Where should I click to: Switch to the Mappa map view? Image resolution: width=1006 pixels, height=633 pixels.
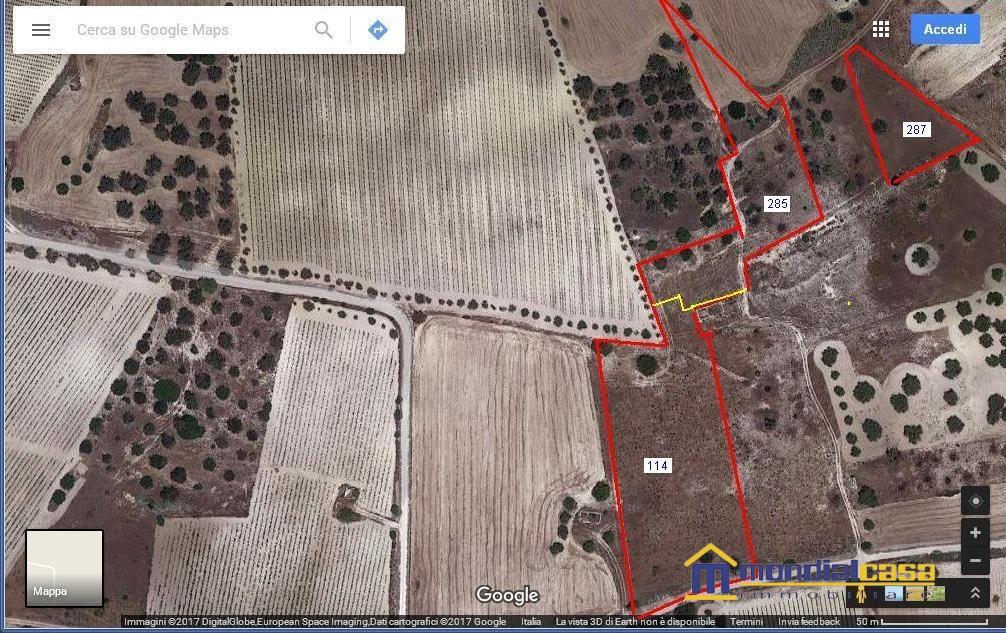tap(64, 568)
